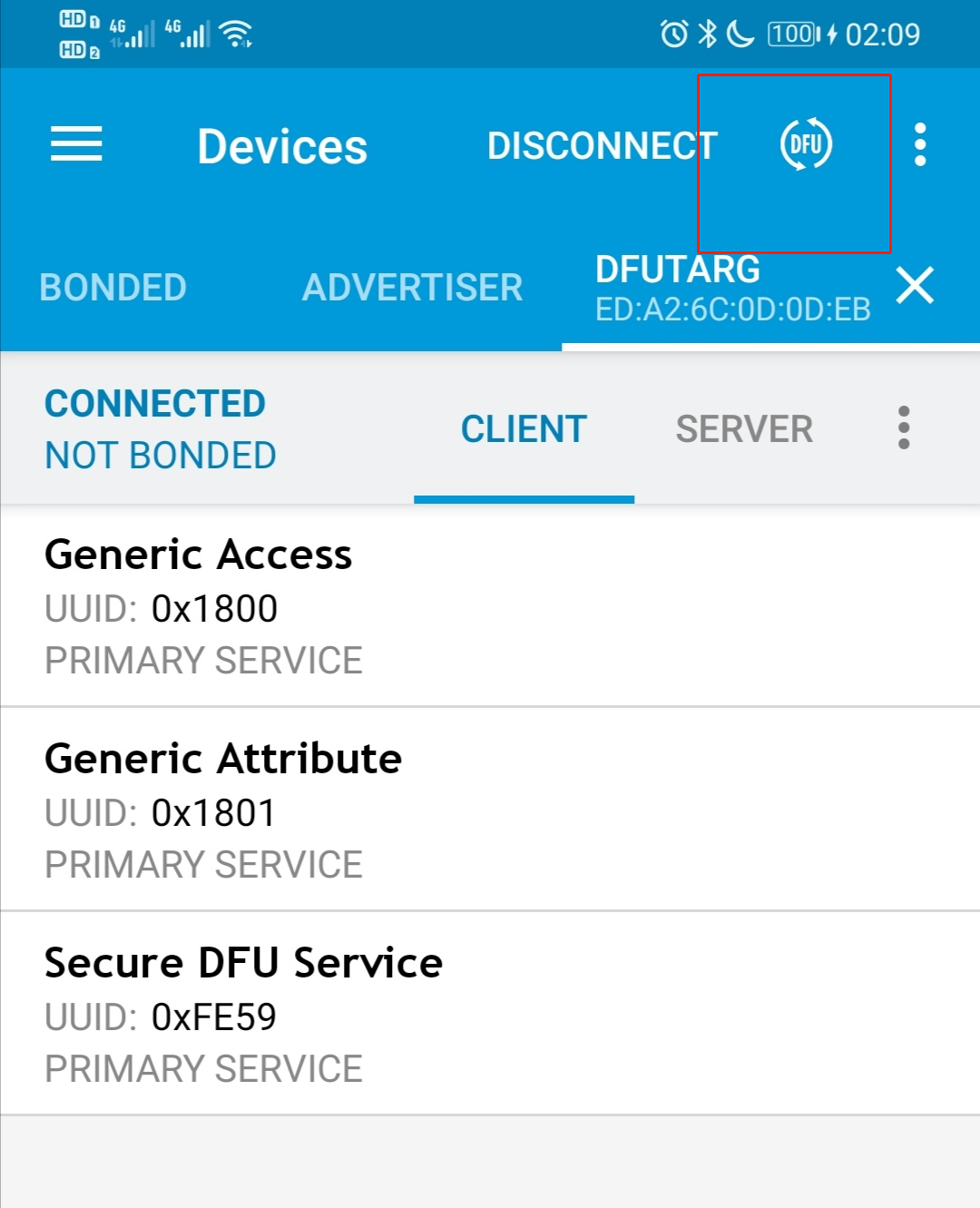The height and width of the screenshot is (1208, 980).
Task: Tap DISCONNECT to end the connection
Action: [x=602, y=145]
